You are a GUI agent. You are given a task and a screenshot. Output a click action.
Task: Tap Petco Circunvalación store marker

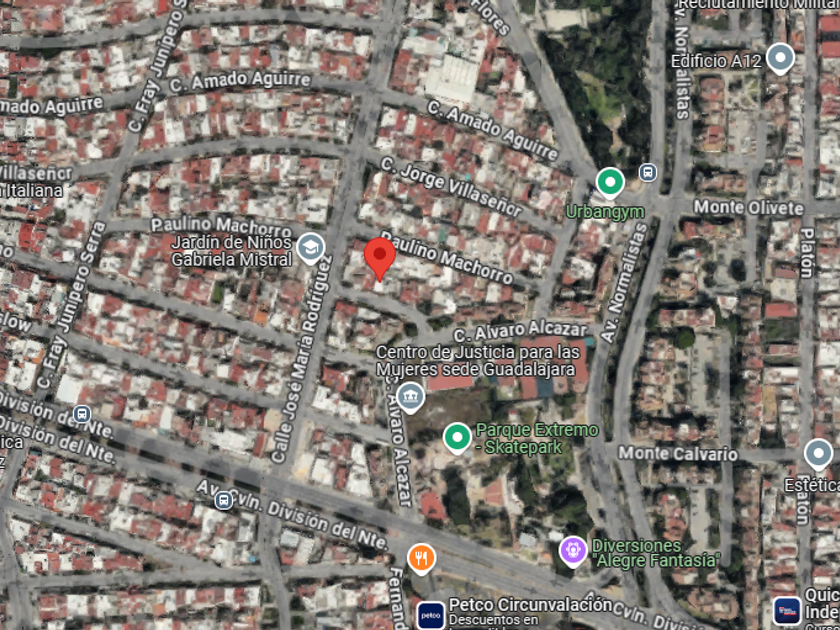(x=431, y=615)
